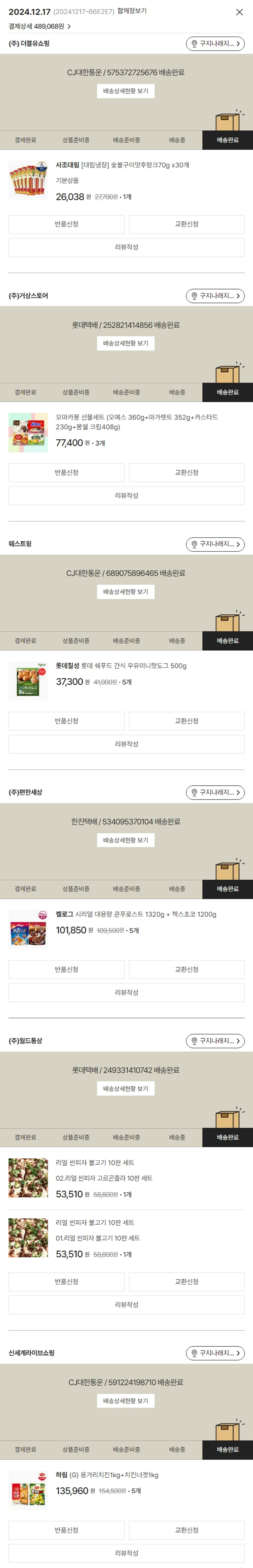Open payment details 489,068원
253x1568 pixels.
pyautogui.click(x=40, y=27)
